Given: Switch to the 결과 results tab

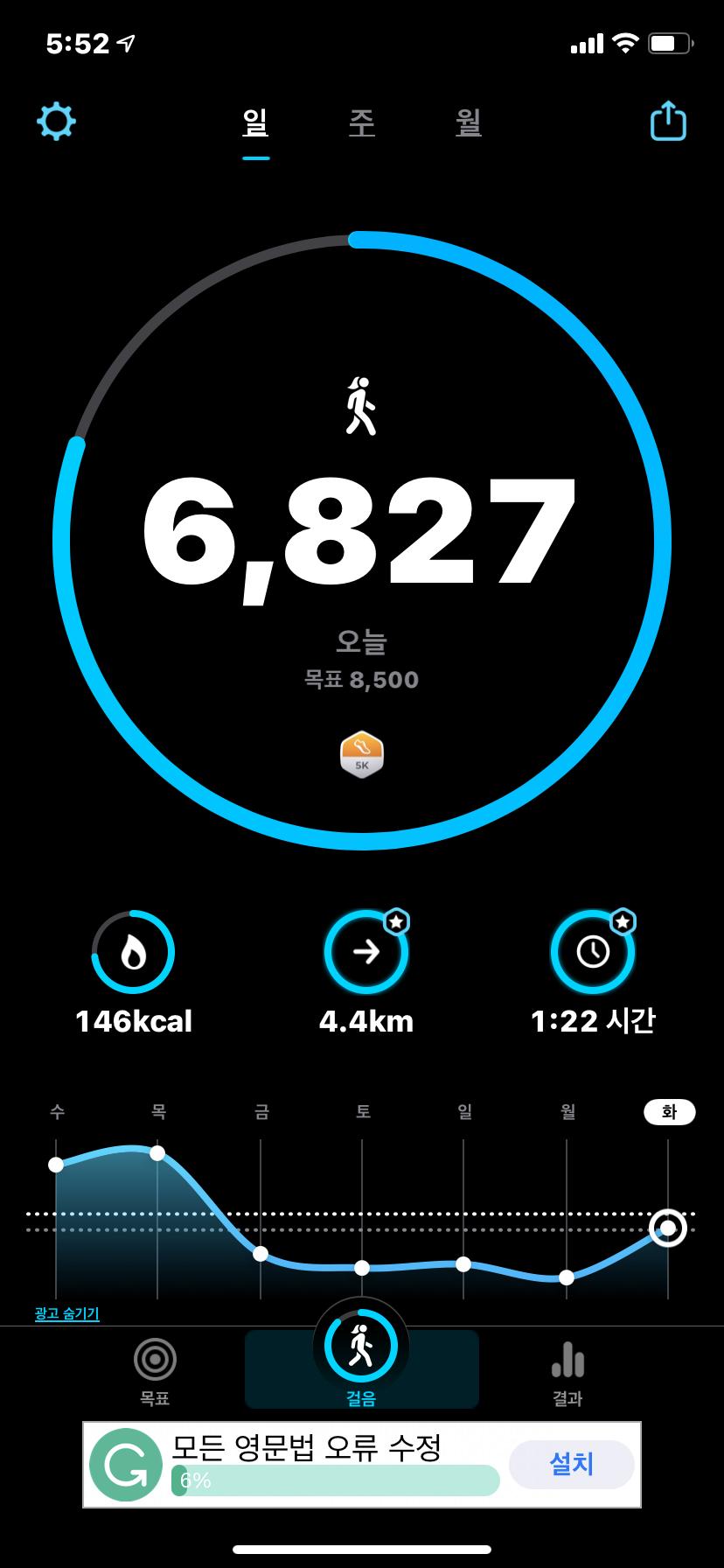Looking at the screenshot, I should tap(567, 1369).
